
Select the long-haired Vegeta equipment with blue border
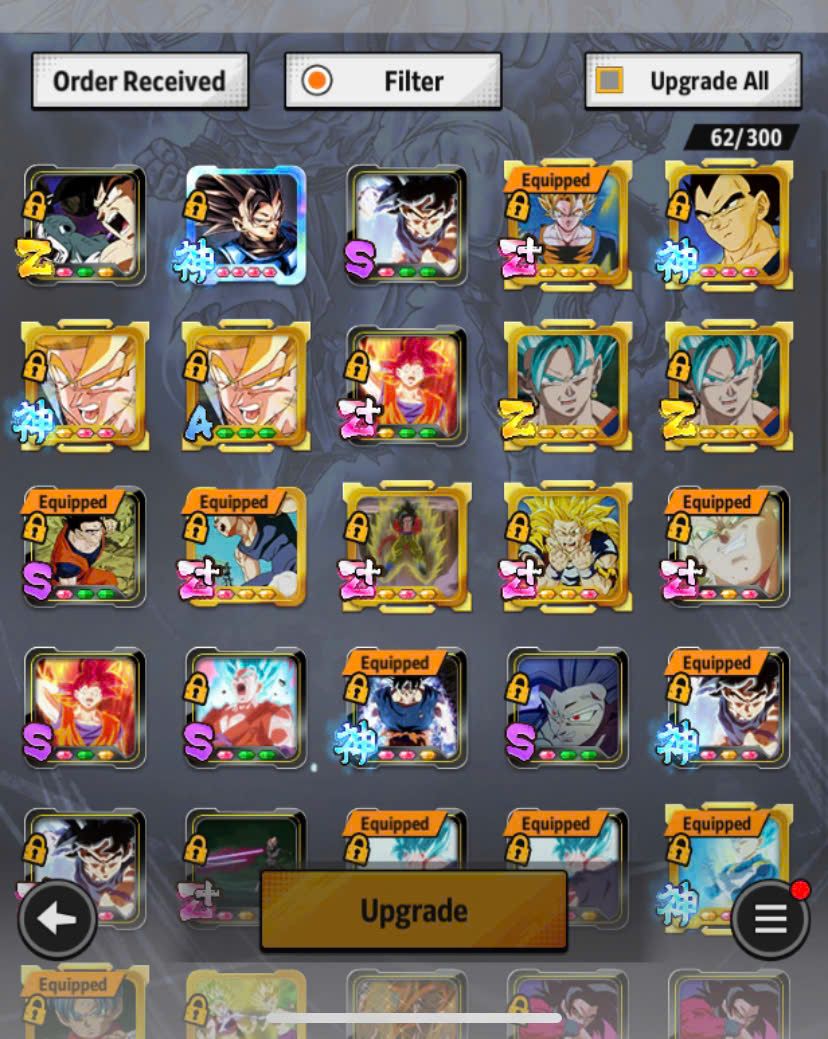click(x=246, y=227)
